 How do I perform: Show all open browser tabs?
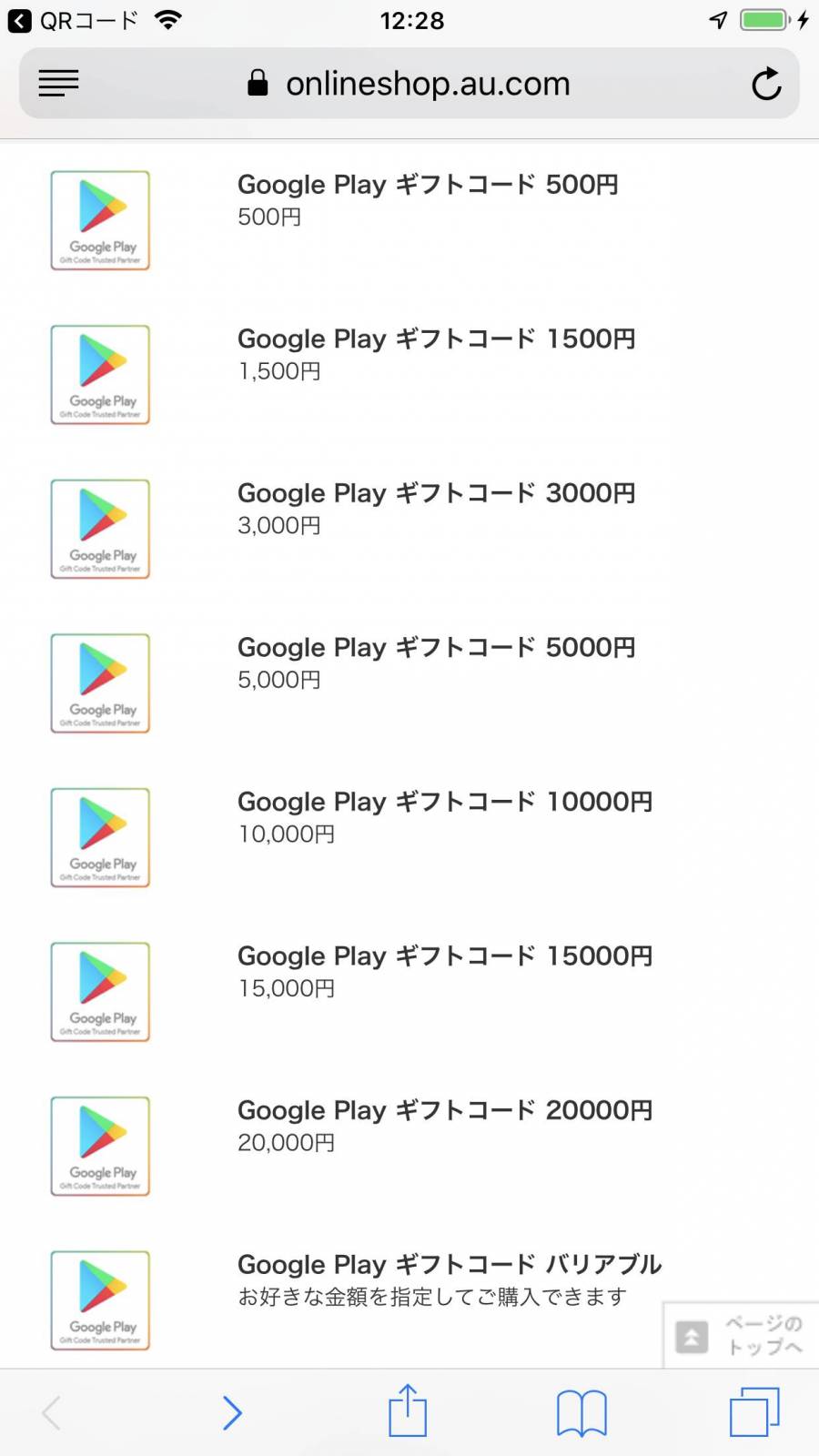(754, 1411)
